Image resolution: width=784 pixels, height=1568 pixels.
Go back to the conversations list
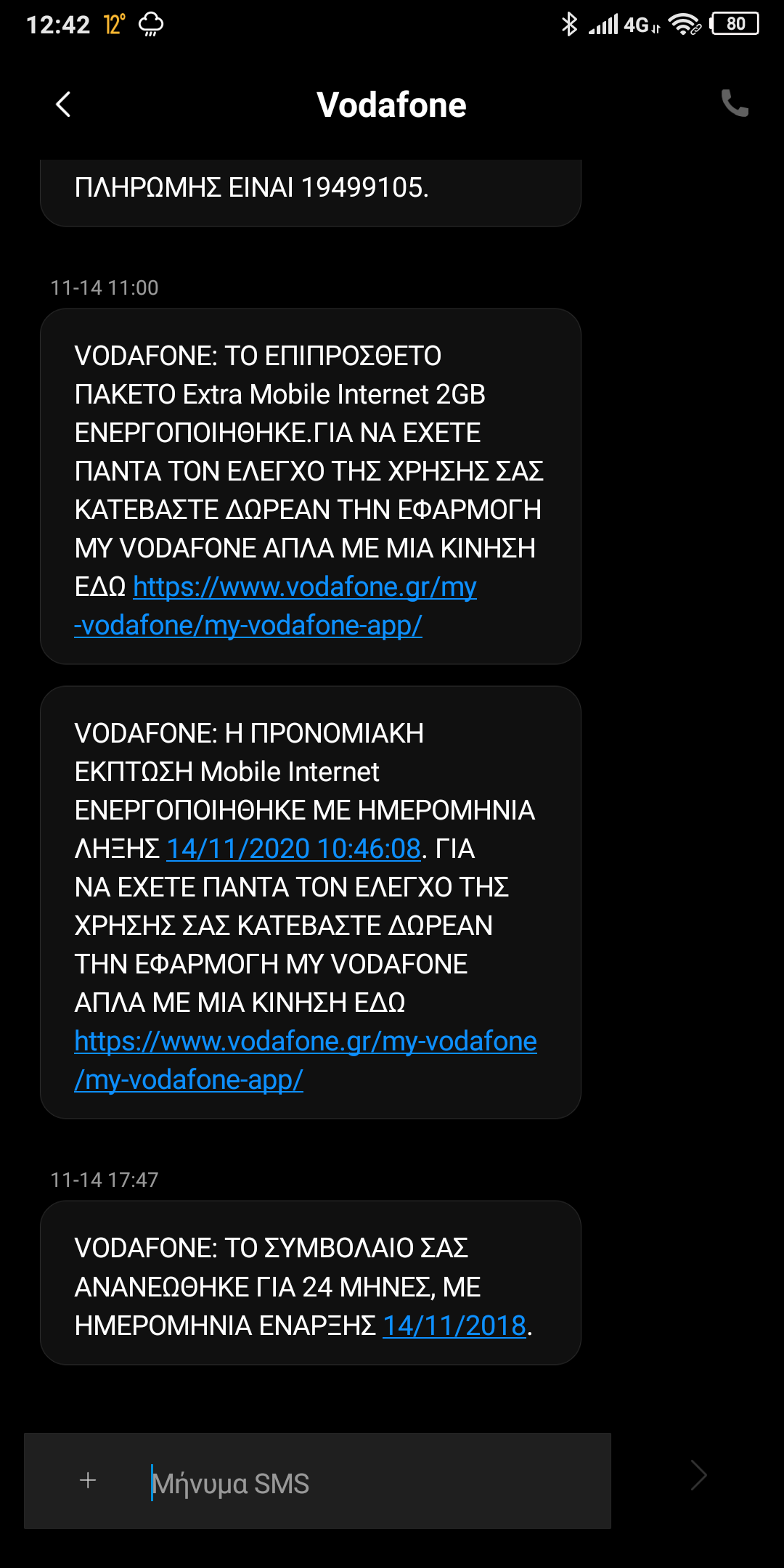(x=64, y=105)
